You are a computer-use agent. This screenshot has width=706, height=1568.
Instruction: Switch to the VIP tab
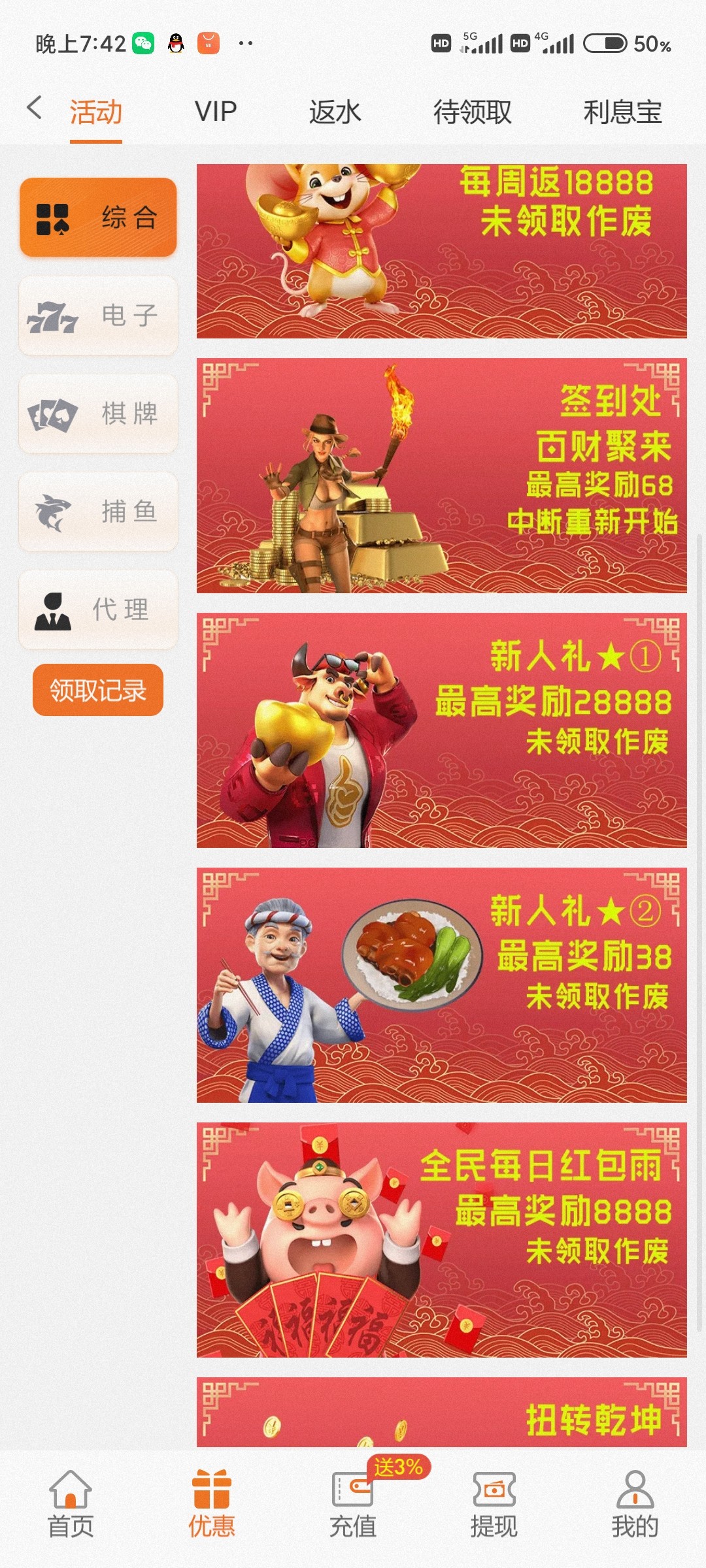coord(216,112)
